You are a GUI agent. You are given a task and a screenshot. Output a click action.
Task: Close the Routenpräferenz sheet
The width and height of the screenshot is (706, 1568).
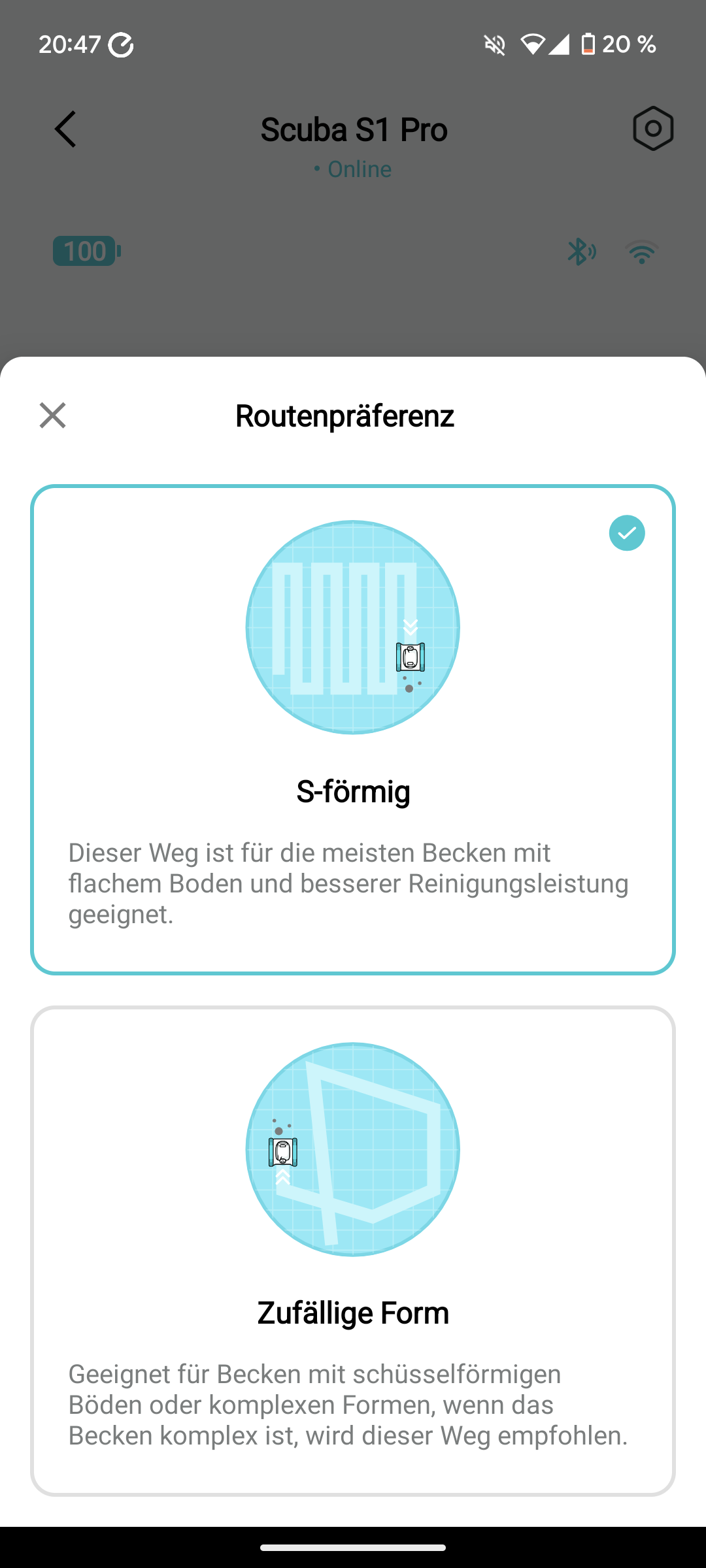click(52, 416)
